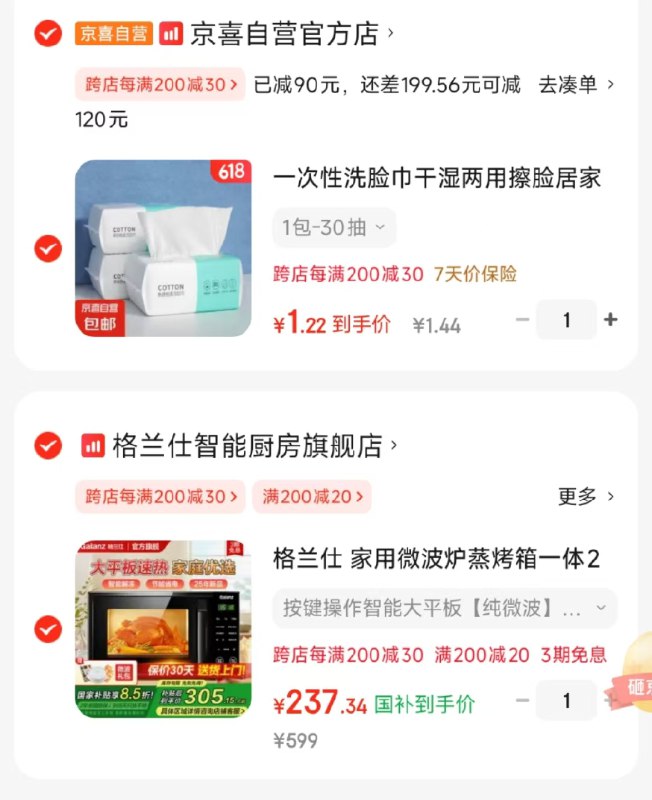Open the 跨店每满200减30 chip under 京喜自营官方店
This screenshot has width=652, height=800.
click(x=160, y=85)
